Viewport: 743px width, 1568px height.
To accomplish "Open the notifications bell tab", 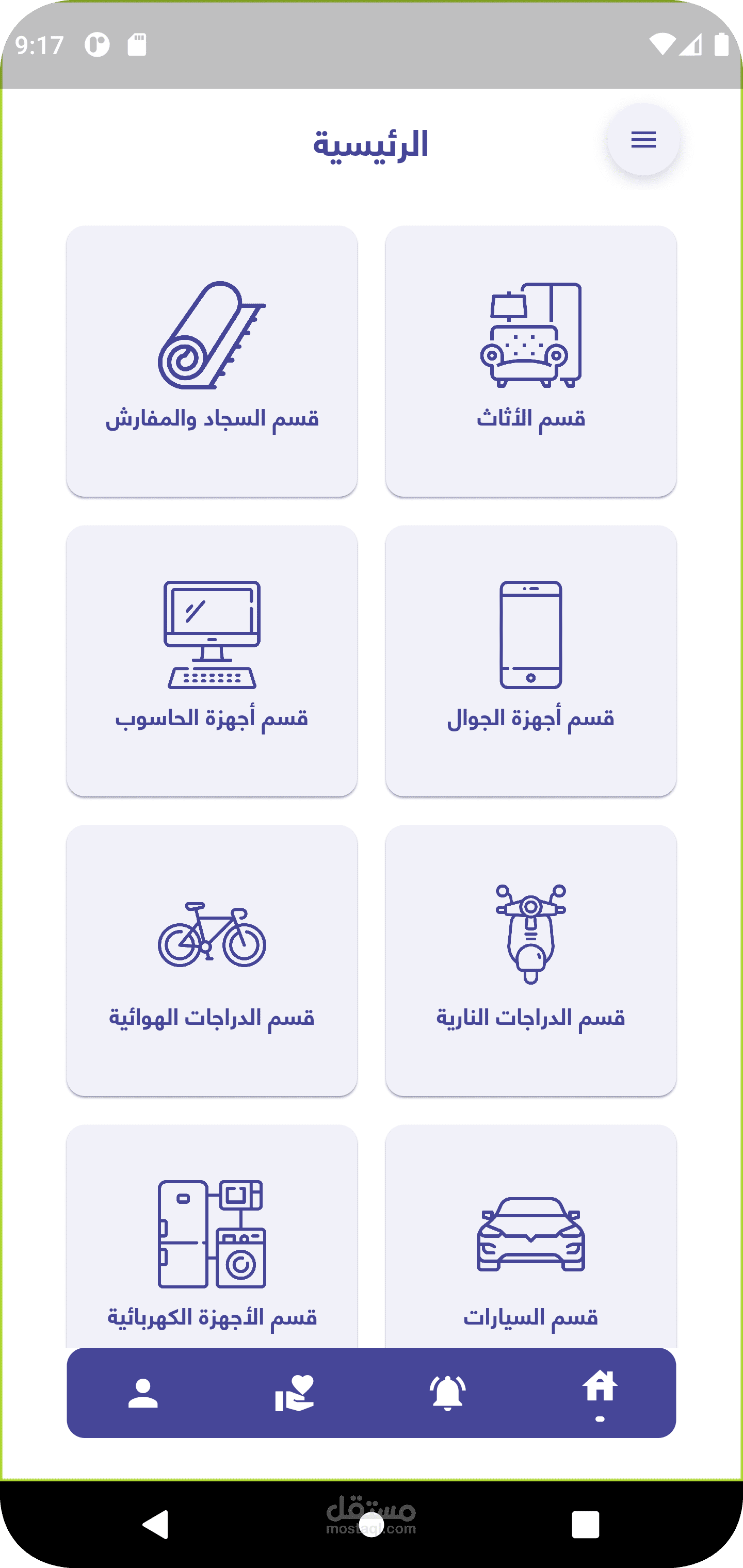I will click(x=448, y=1394).
